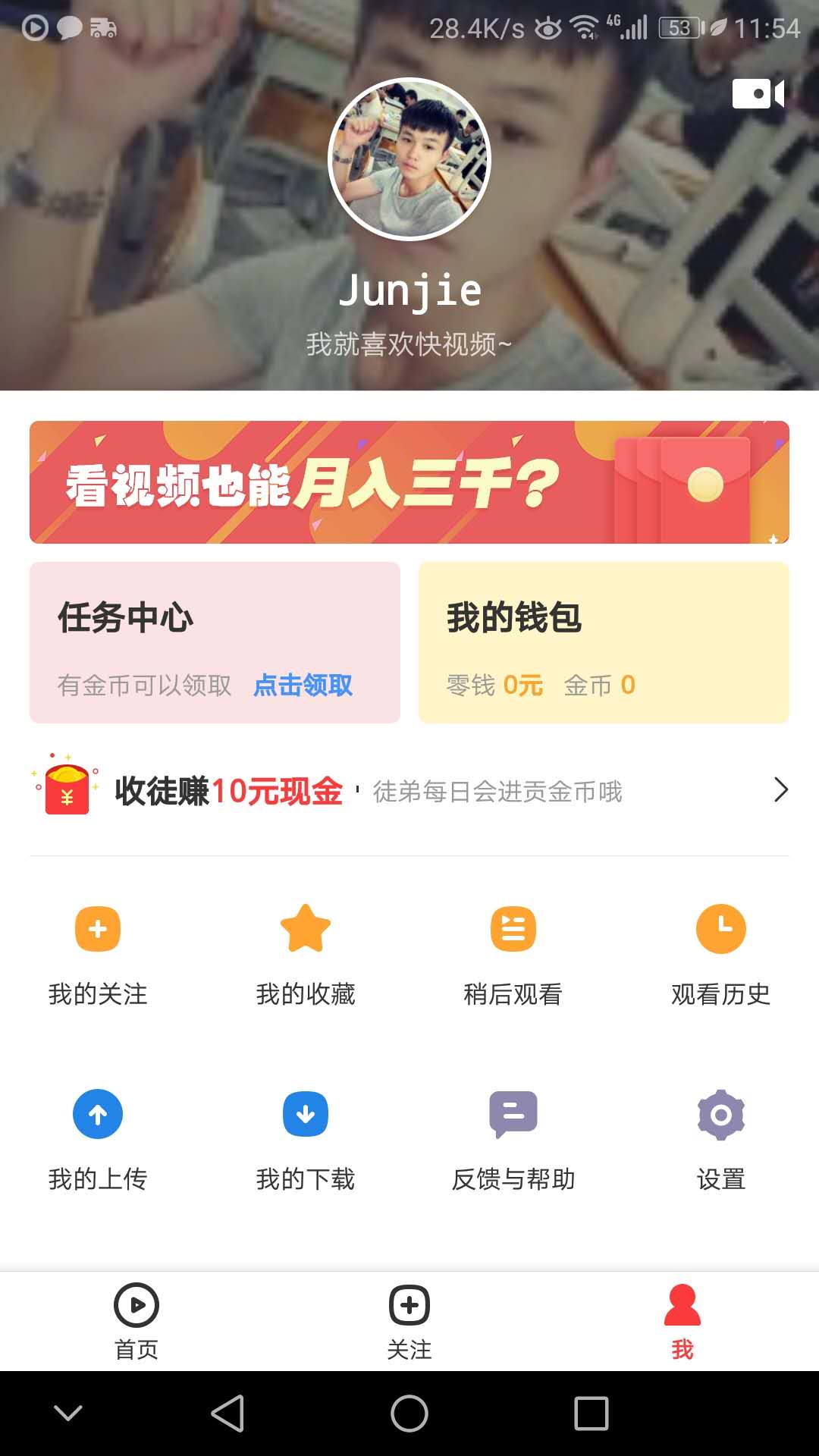The image size is (819, 1456).
Task: Open the 我的钱包 card
Action: pyautogui.click(x=604, y=642)
